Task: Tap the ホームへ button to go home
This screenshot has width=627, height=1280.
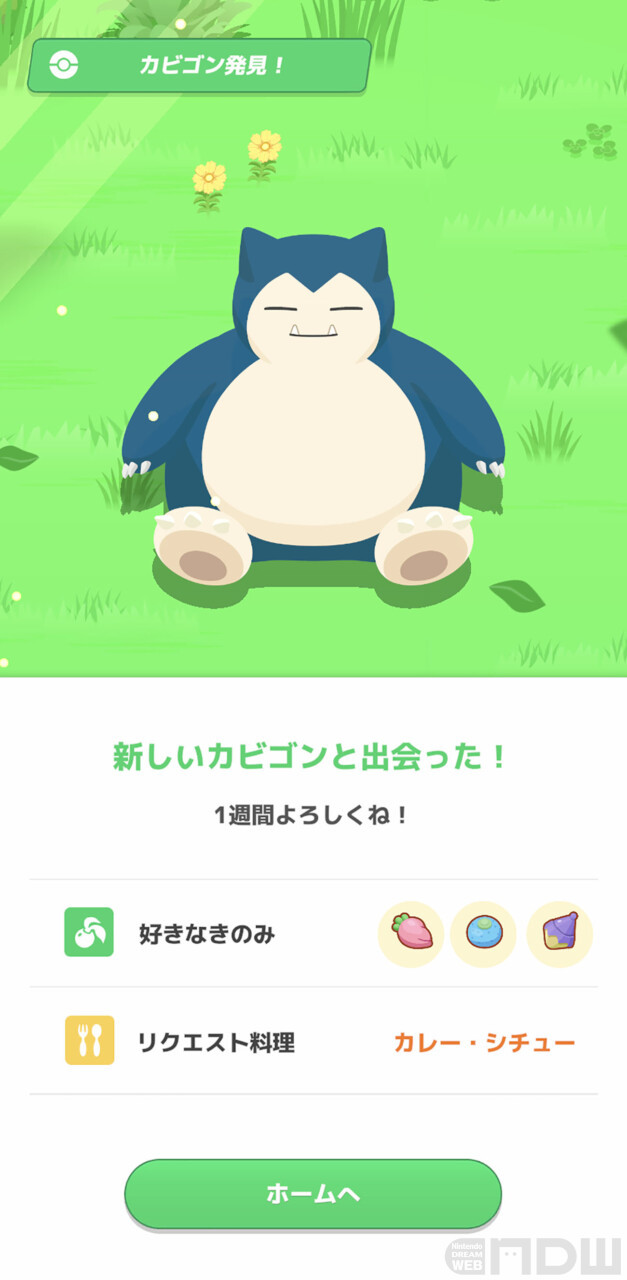Action: pos(313,1193)
